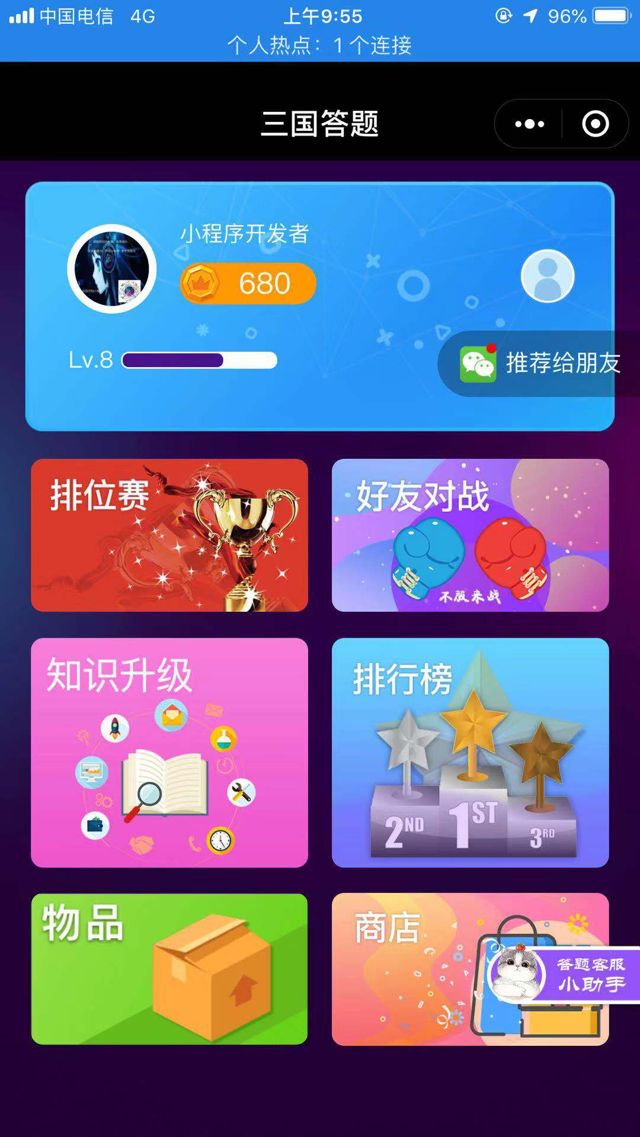
Task: Contact the 答题客服小助手 helper
Action: (565, 973)
